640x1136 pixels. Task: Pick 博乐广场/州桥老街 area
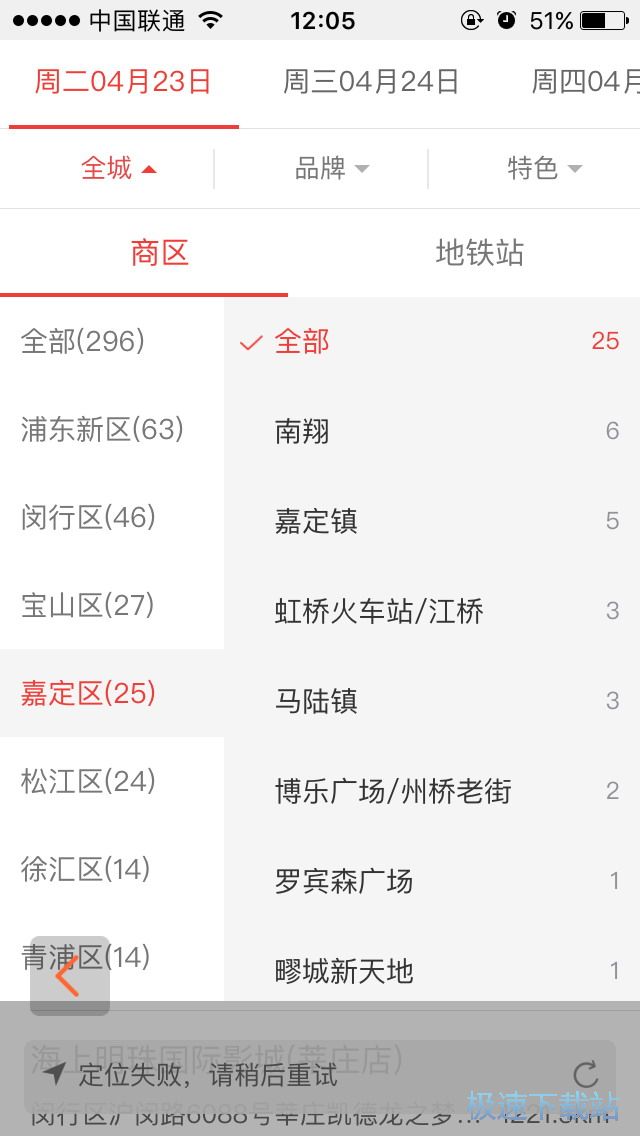click(x=393, y=791)
